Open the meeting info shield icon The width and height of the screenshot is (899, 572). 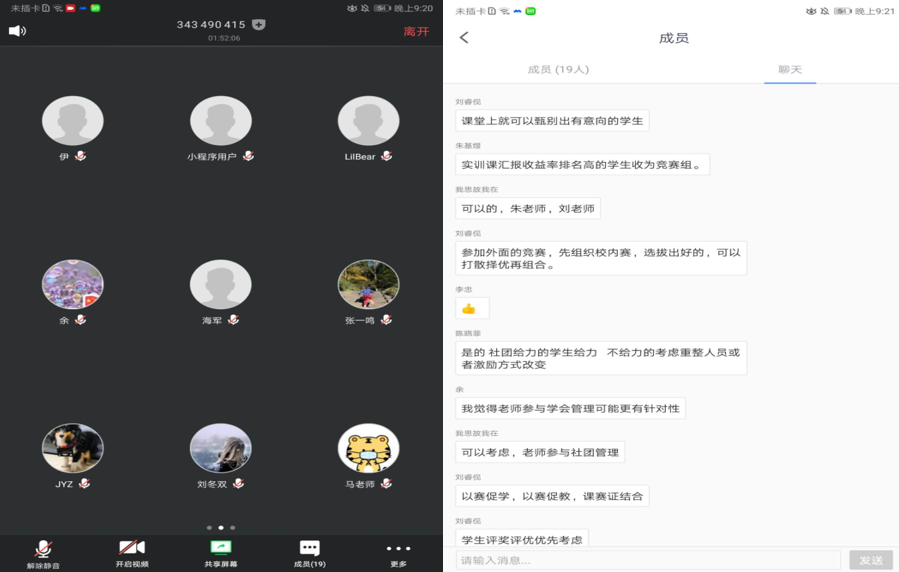[x=259, y=24]
